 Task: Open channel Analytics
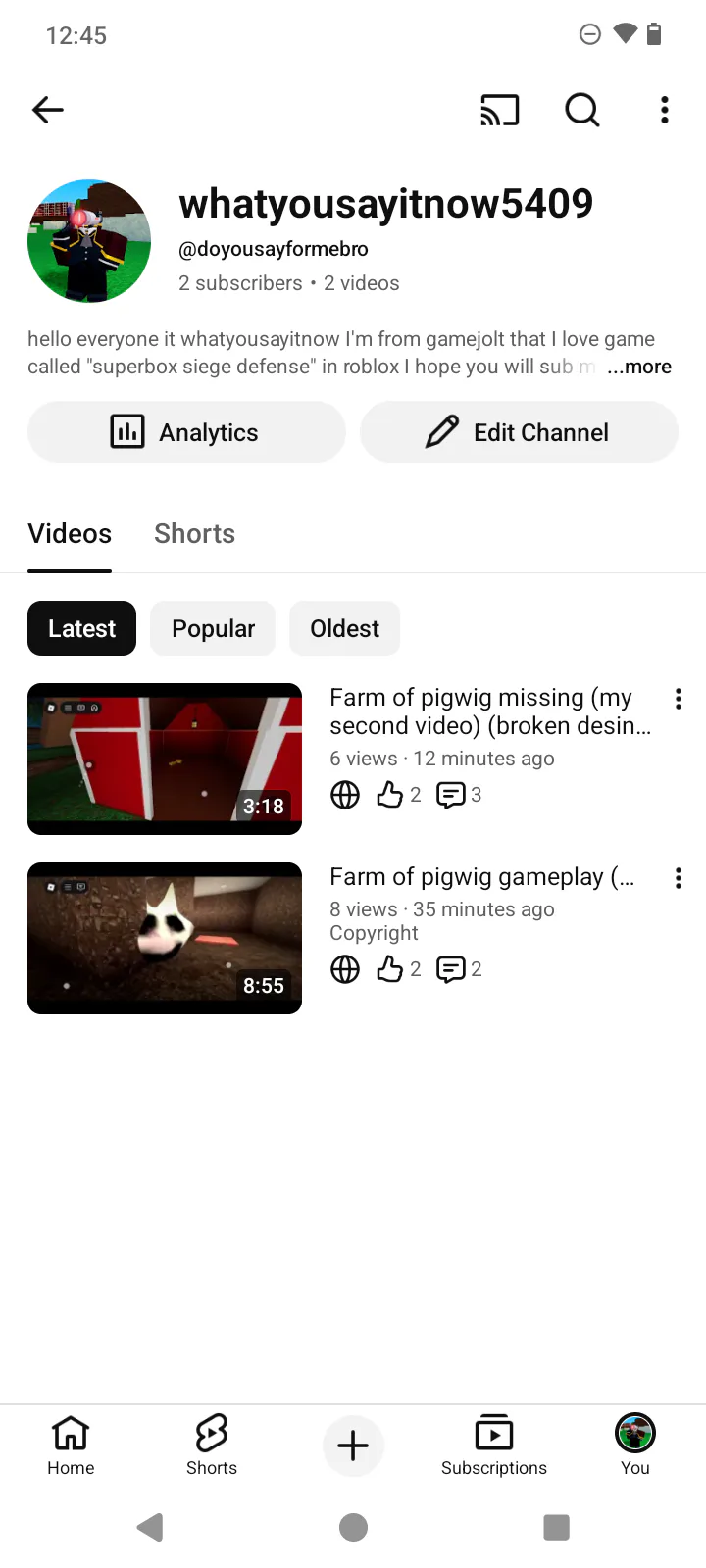coord(186,432)
